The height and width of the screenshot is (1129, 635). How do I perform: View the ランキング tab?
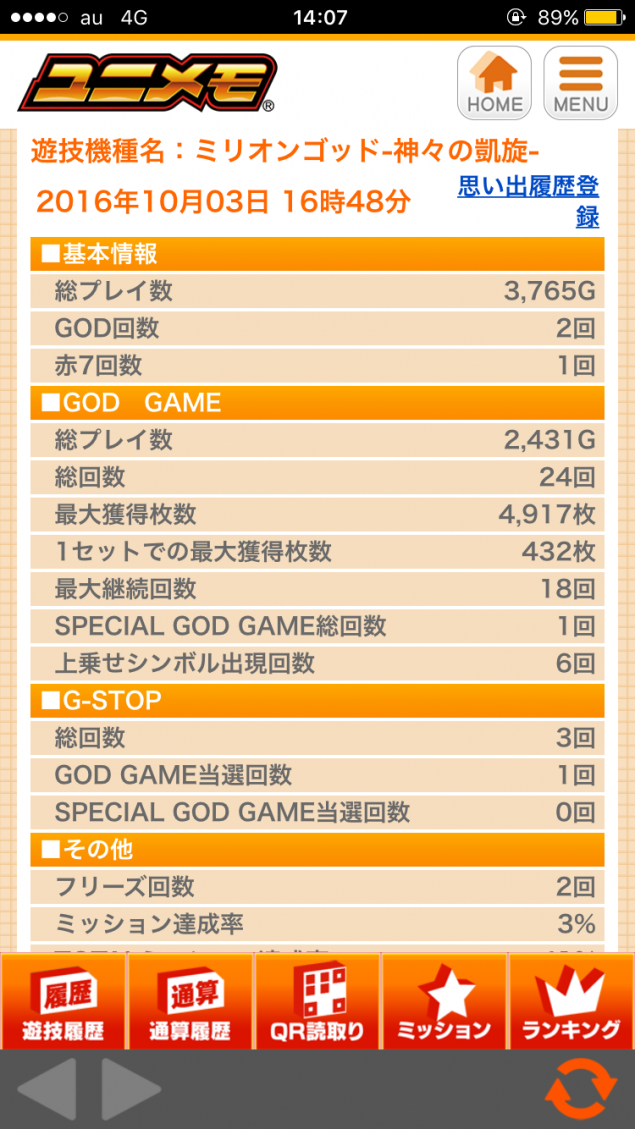(571, 1001)
